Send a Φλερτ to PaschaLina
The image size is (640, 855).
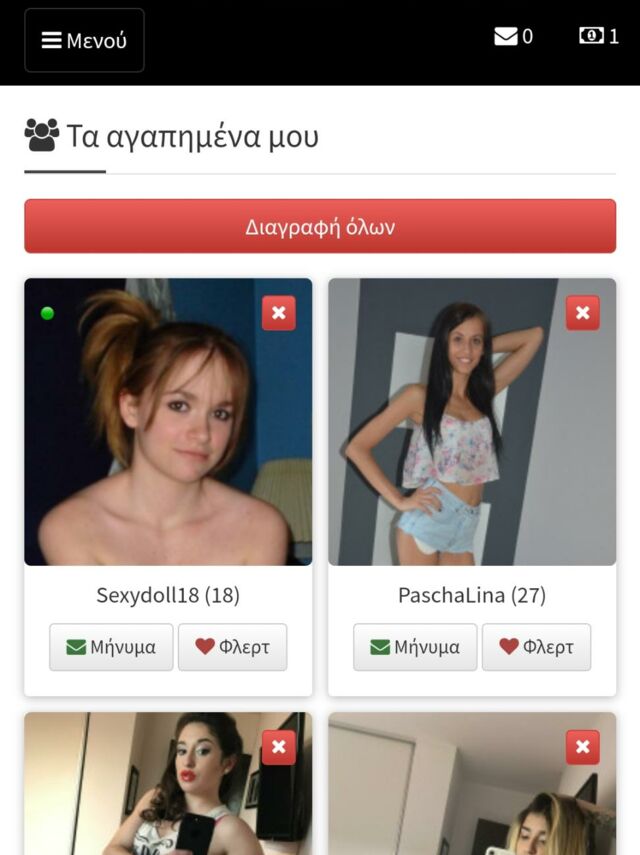point(536,647)
